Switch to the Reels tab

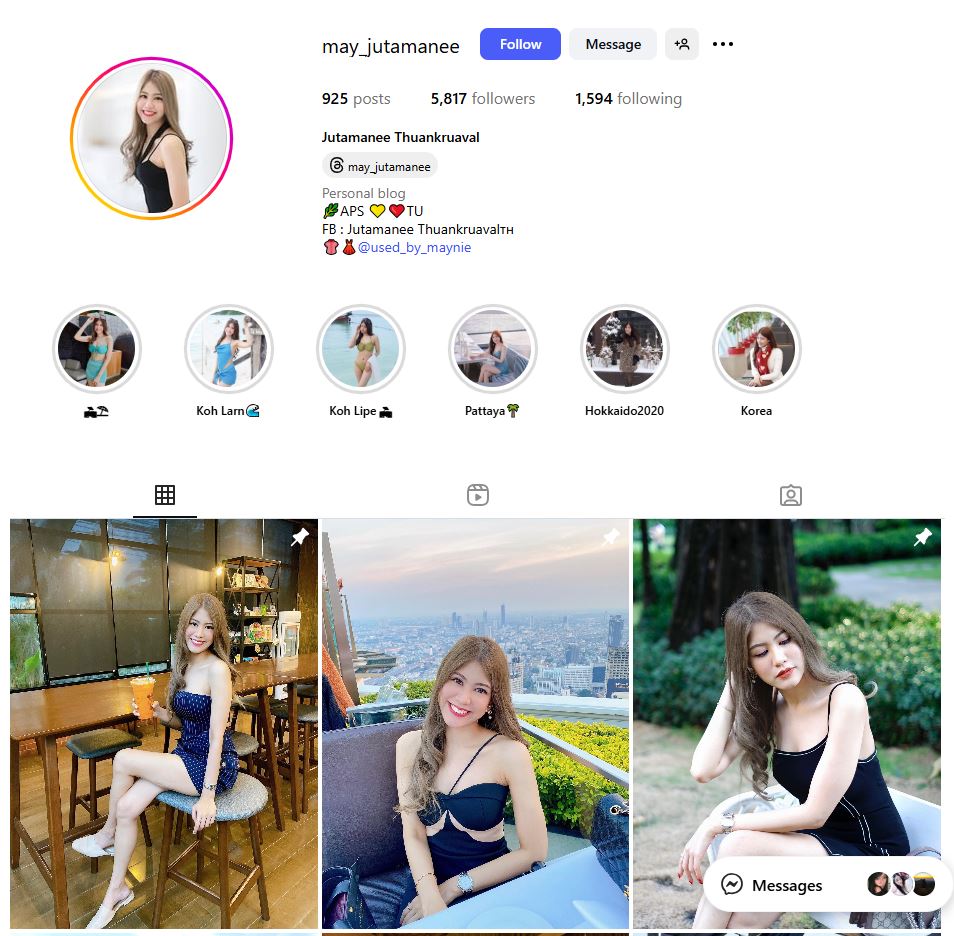[x=478, y=495]
